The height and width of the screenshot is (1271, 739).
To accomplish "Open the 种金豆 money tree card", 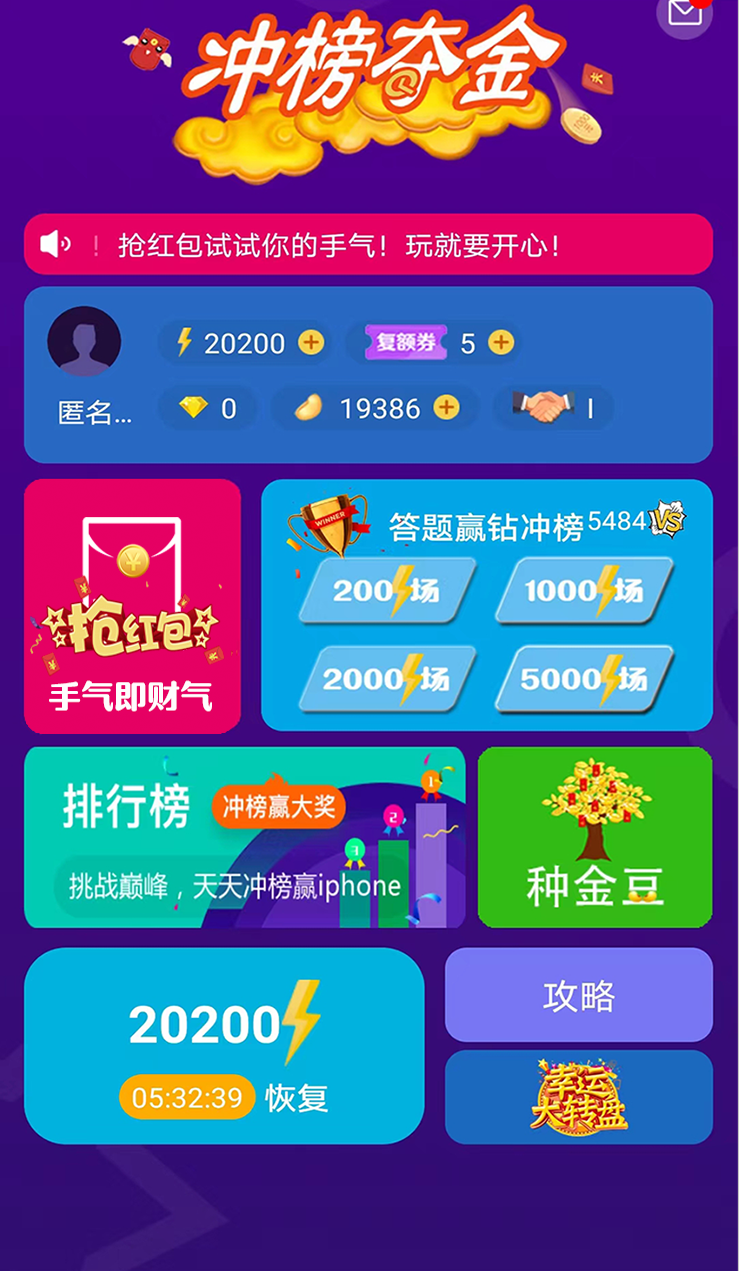I will [595, 838].
